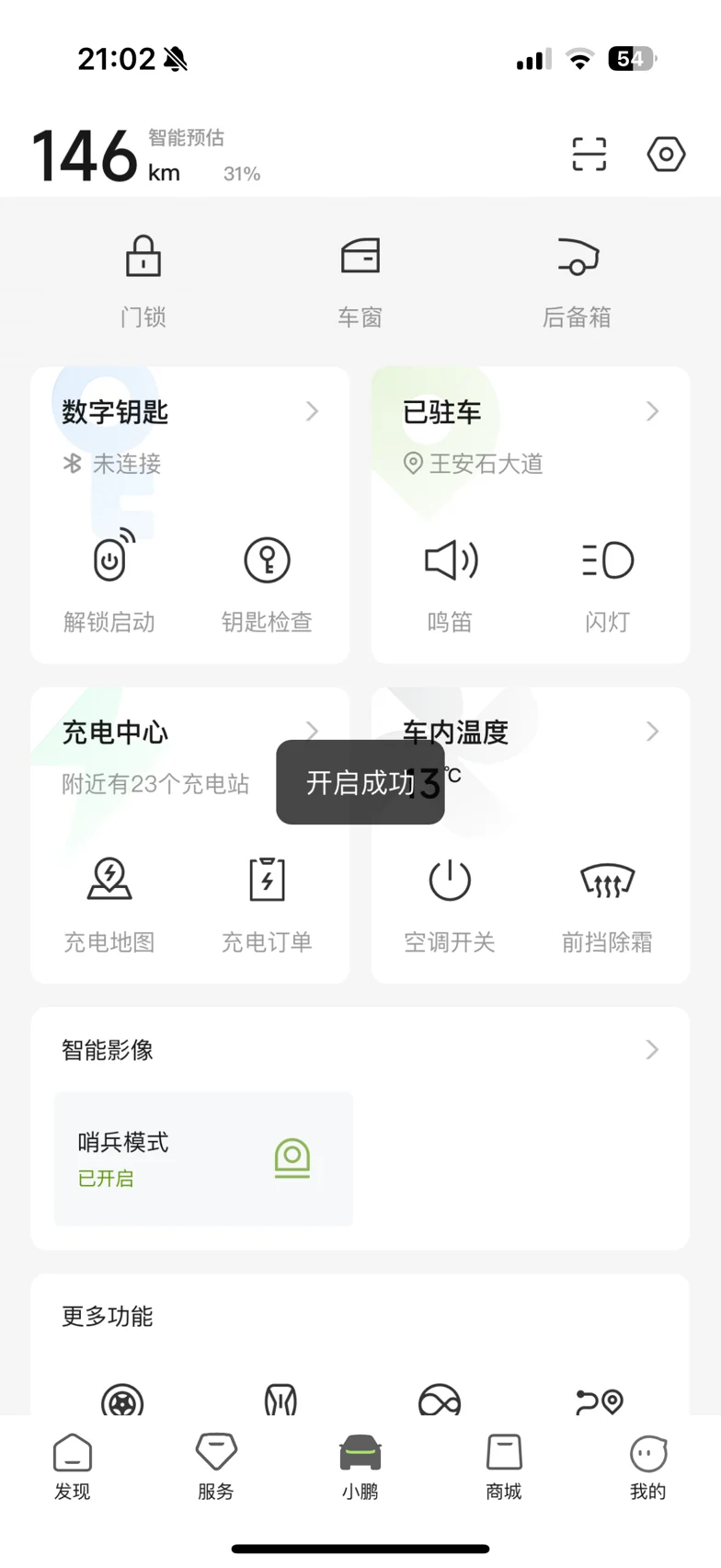Open the settings hexagon icon
The height and width of the screenshot is (1568, 721).
(x=666, y=155)
